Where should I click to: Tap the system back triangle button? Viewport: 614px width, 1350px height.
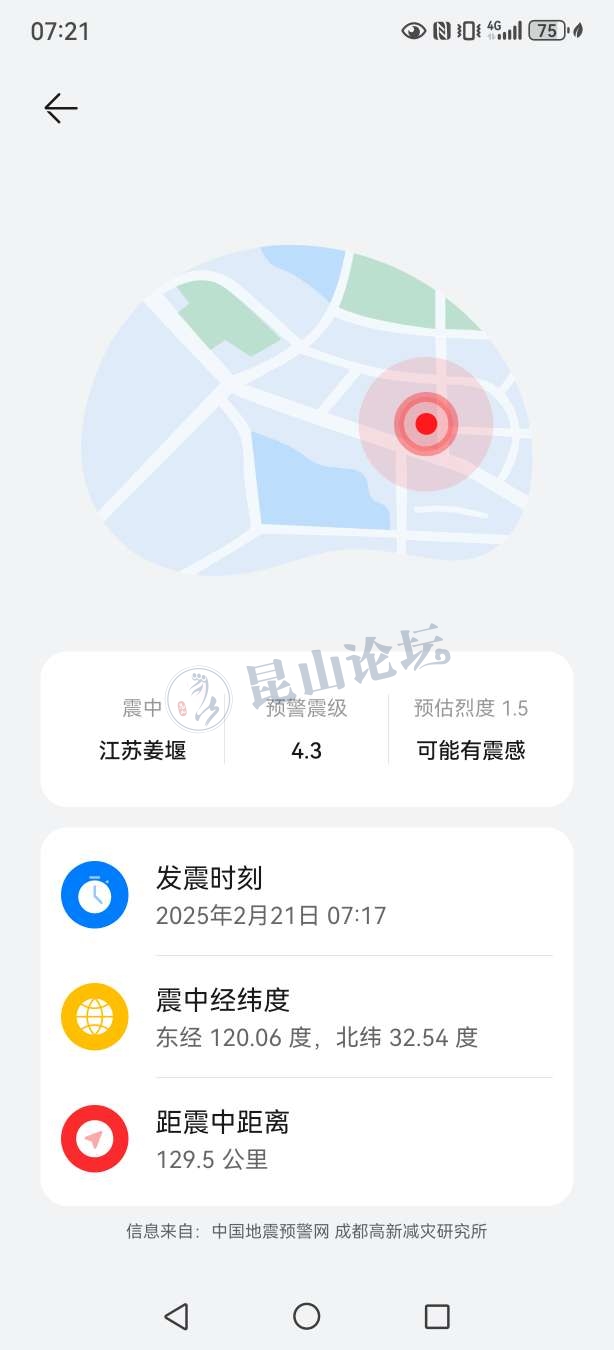coord(177,1316)
